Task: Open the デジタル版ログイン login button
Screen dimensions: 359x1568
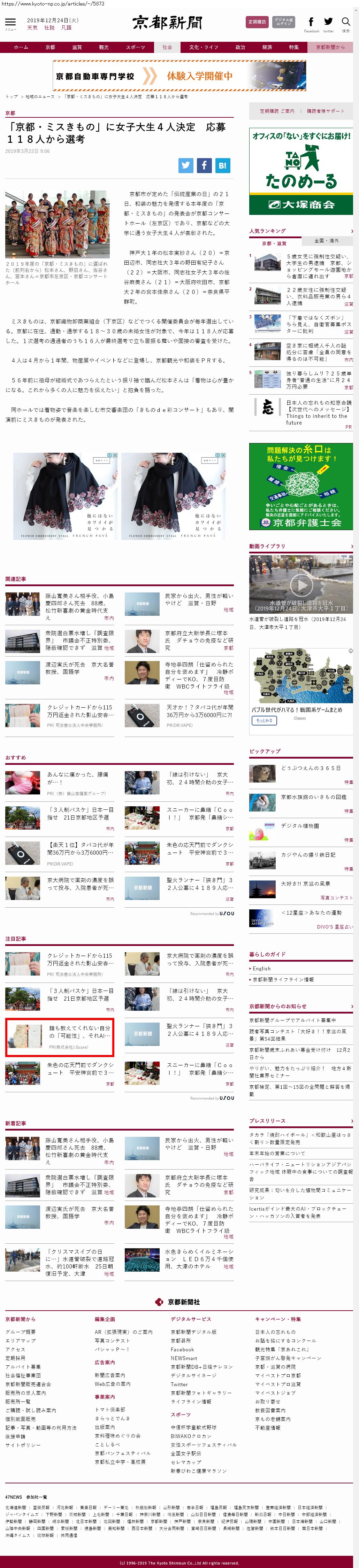Action: click(x=283, y=22)
